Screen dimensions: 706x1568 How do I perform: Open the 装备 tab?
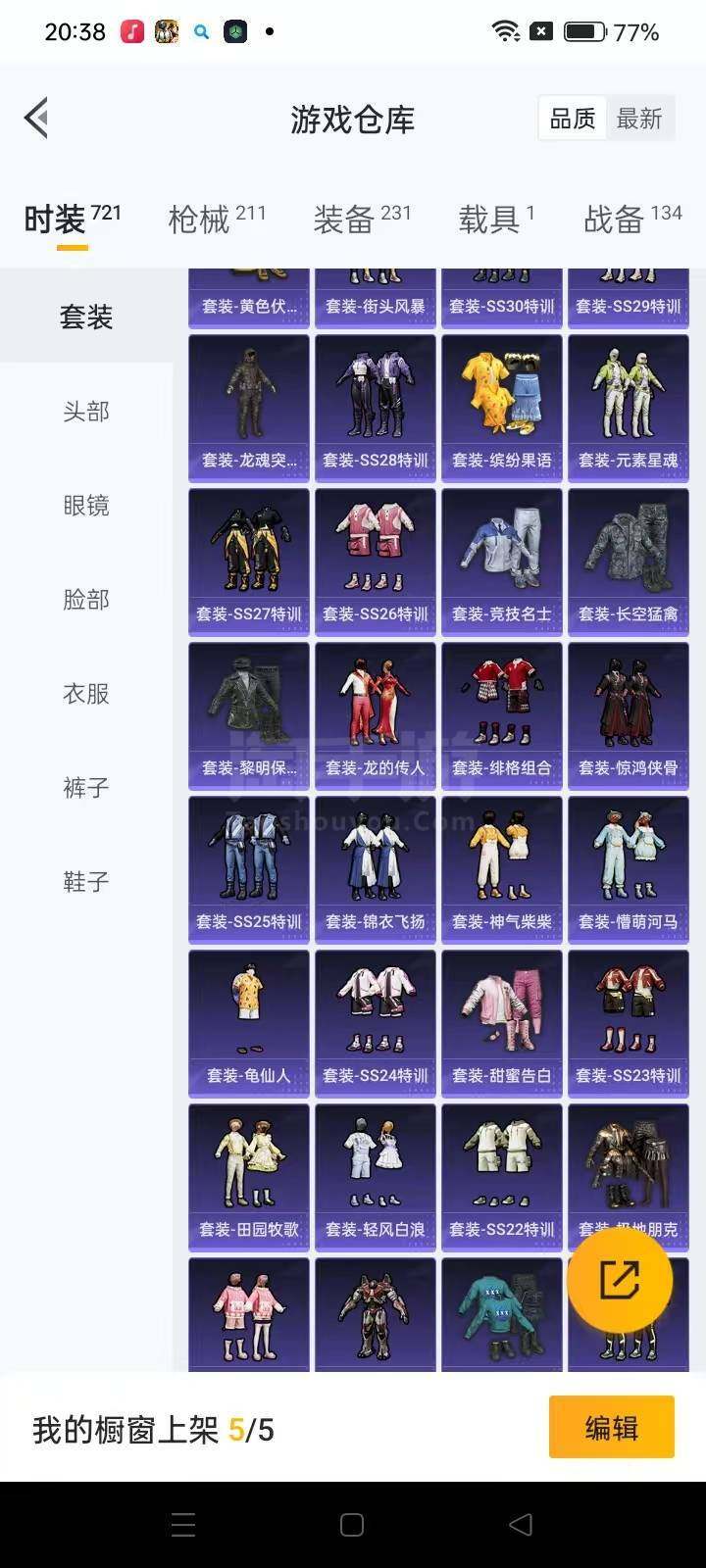[x=362, y=219]
